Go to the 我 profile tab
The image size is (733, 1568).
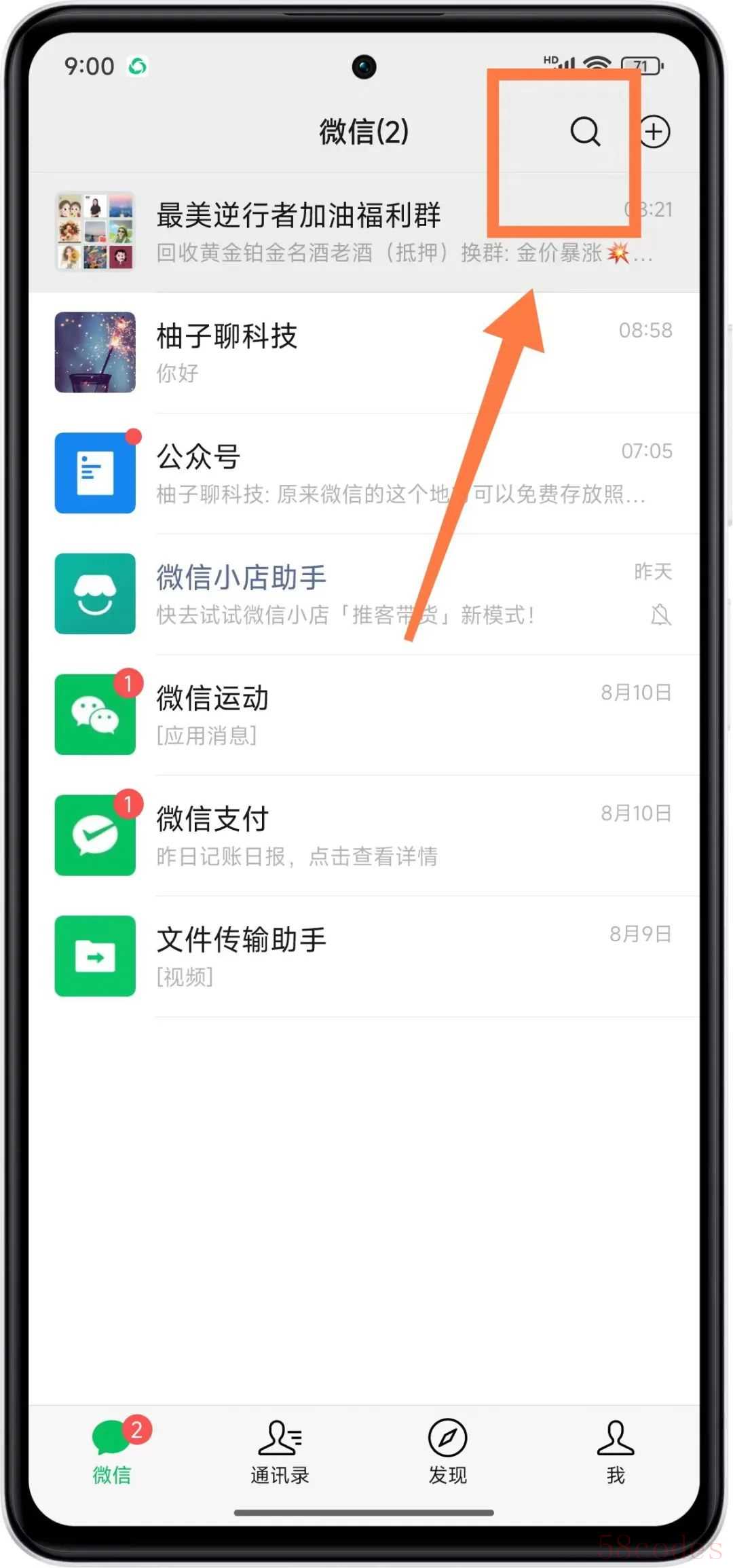616,1451
